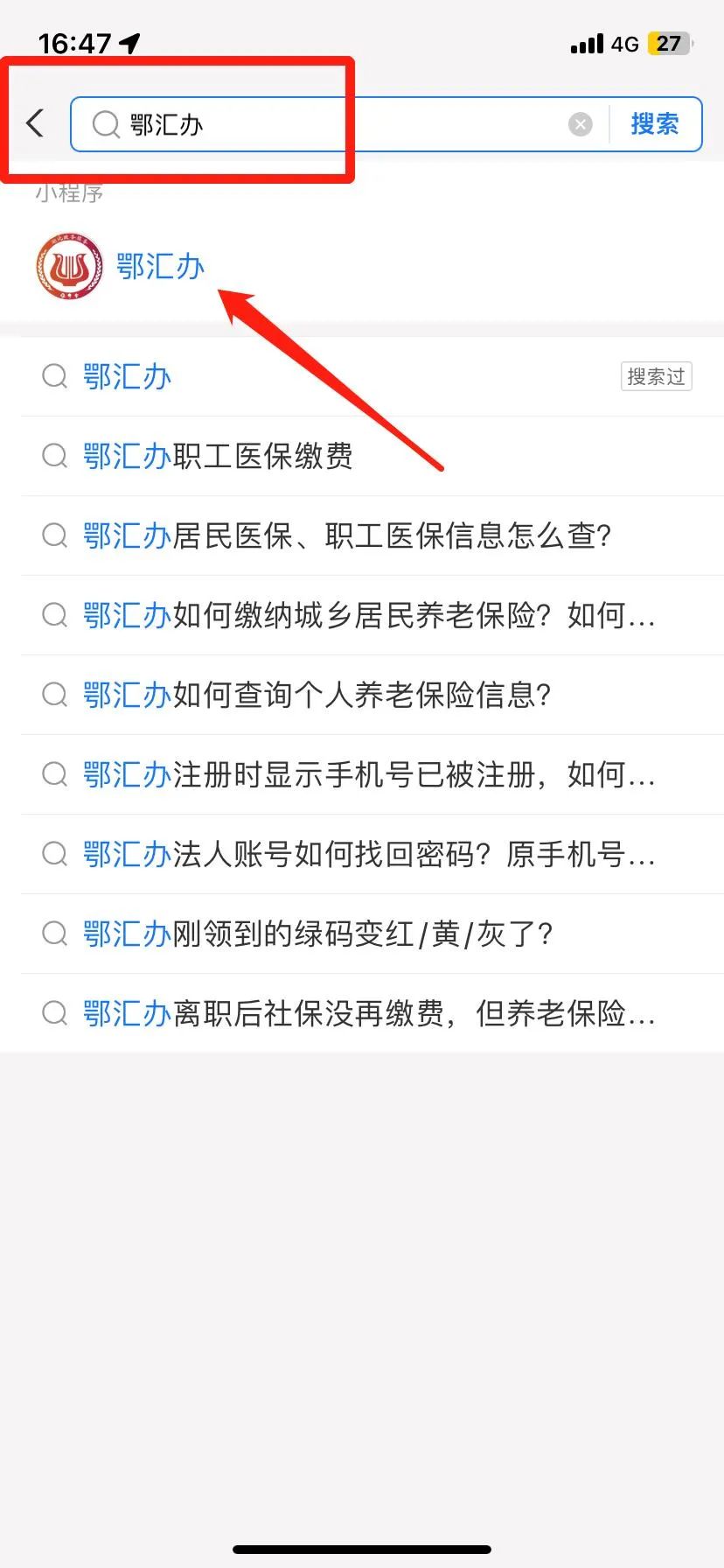The height and width of the screenshot is (1568, 724).
Task: Clear the search text
Action: point(581,124)
